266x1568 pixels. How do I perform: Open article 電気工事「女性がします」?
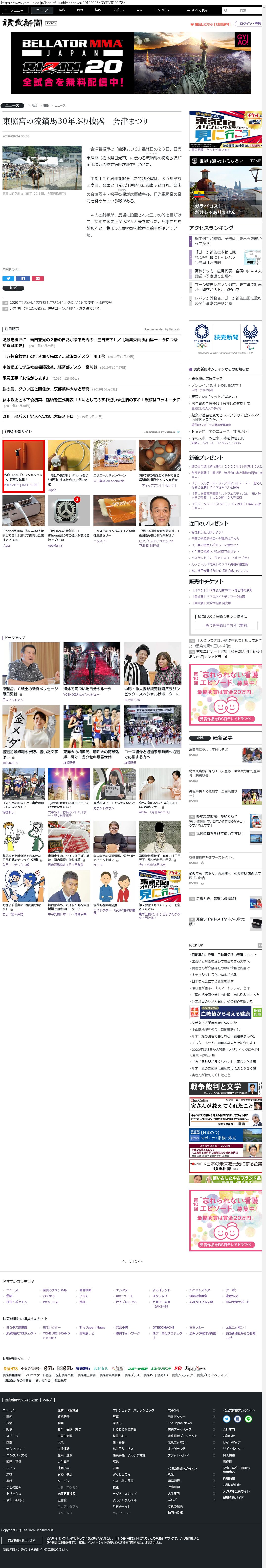pos(25,378)
